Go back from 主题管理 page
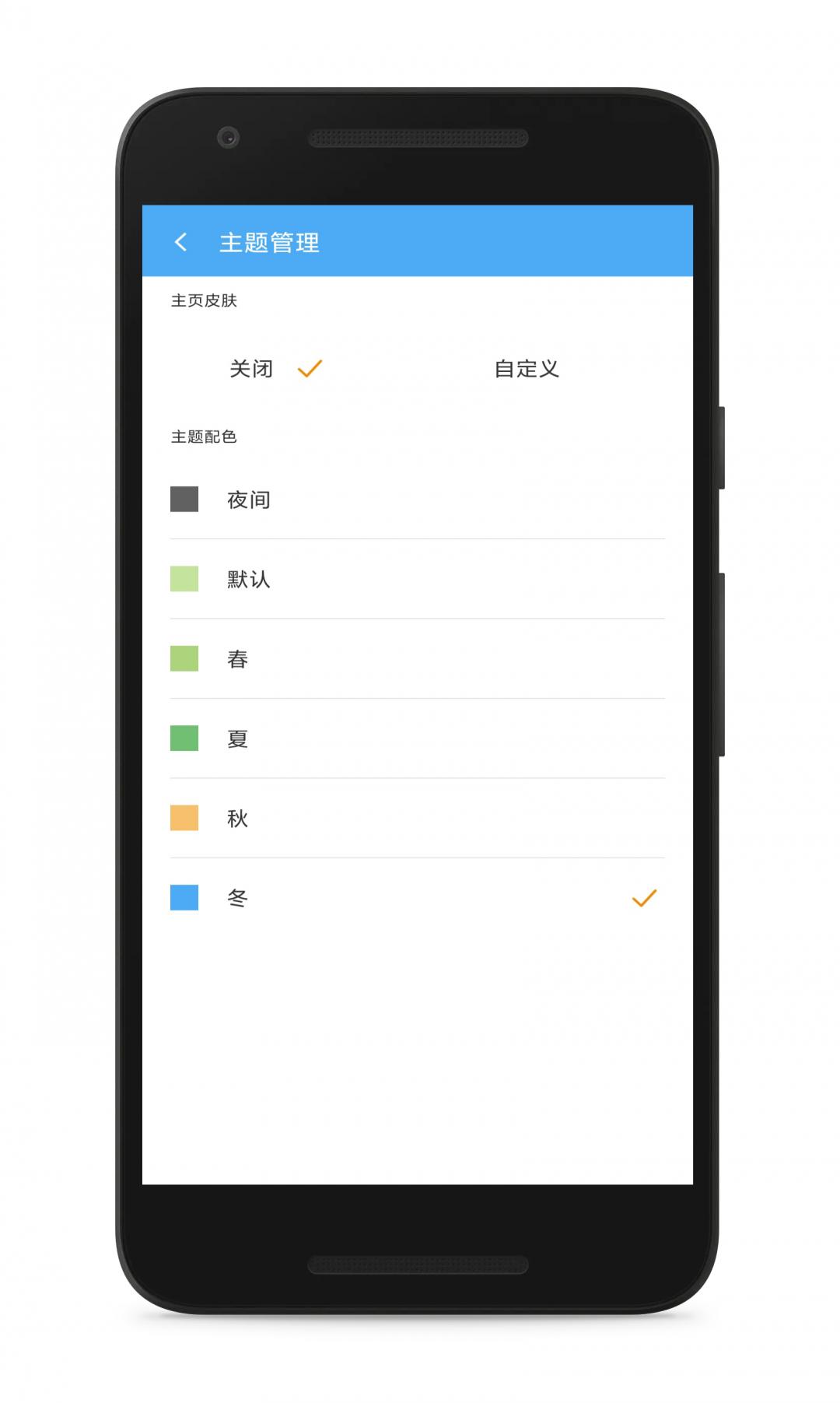840x1403 pixels. 181,242
